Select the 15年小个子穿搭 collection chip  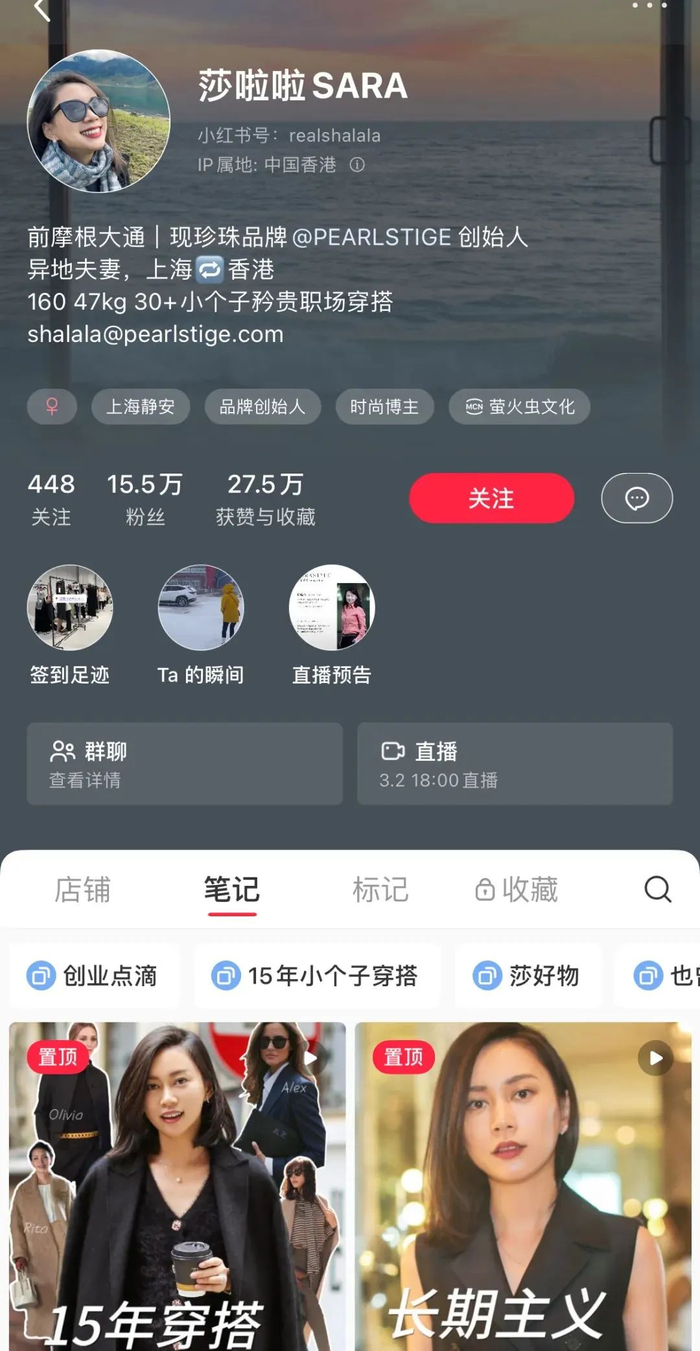pos(316,976)
